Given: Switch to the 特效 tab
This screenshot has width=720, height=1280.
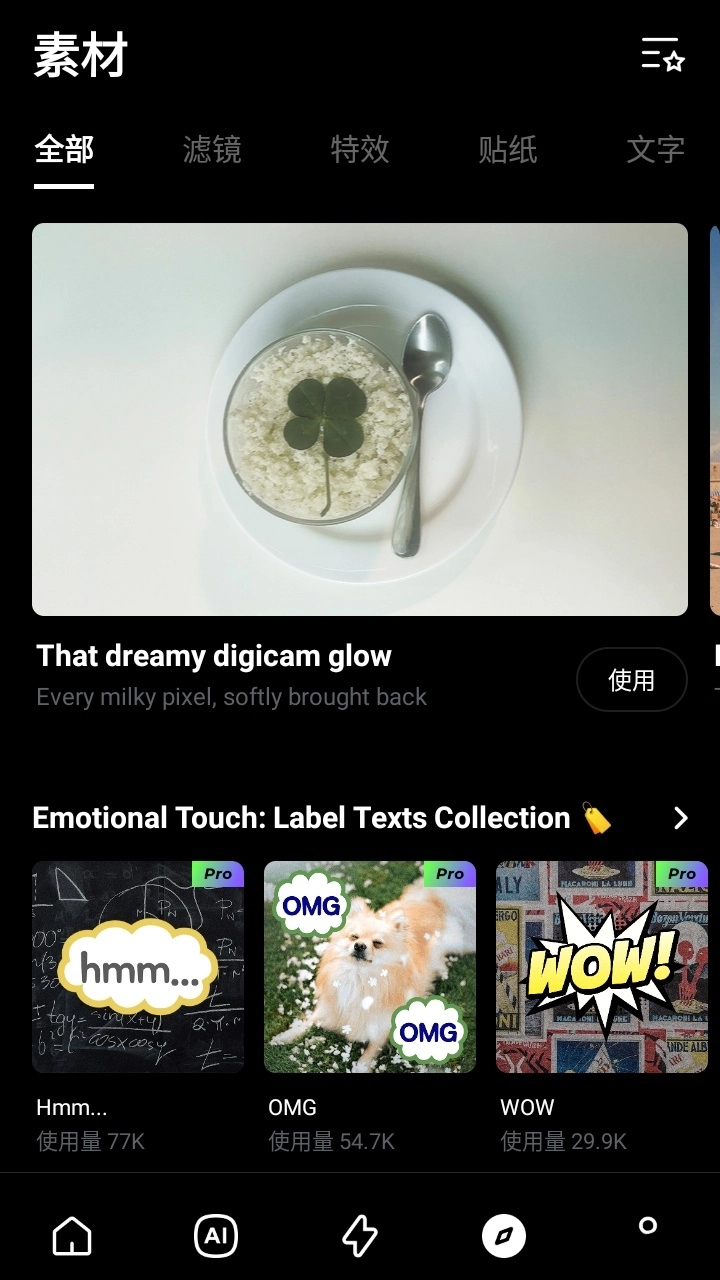Looking at the screenshot, I should click(360, 150).
